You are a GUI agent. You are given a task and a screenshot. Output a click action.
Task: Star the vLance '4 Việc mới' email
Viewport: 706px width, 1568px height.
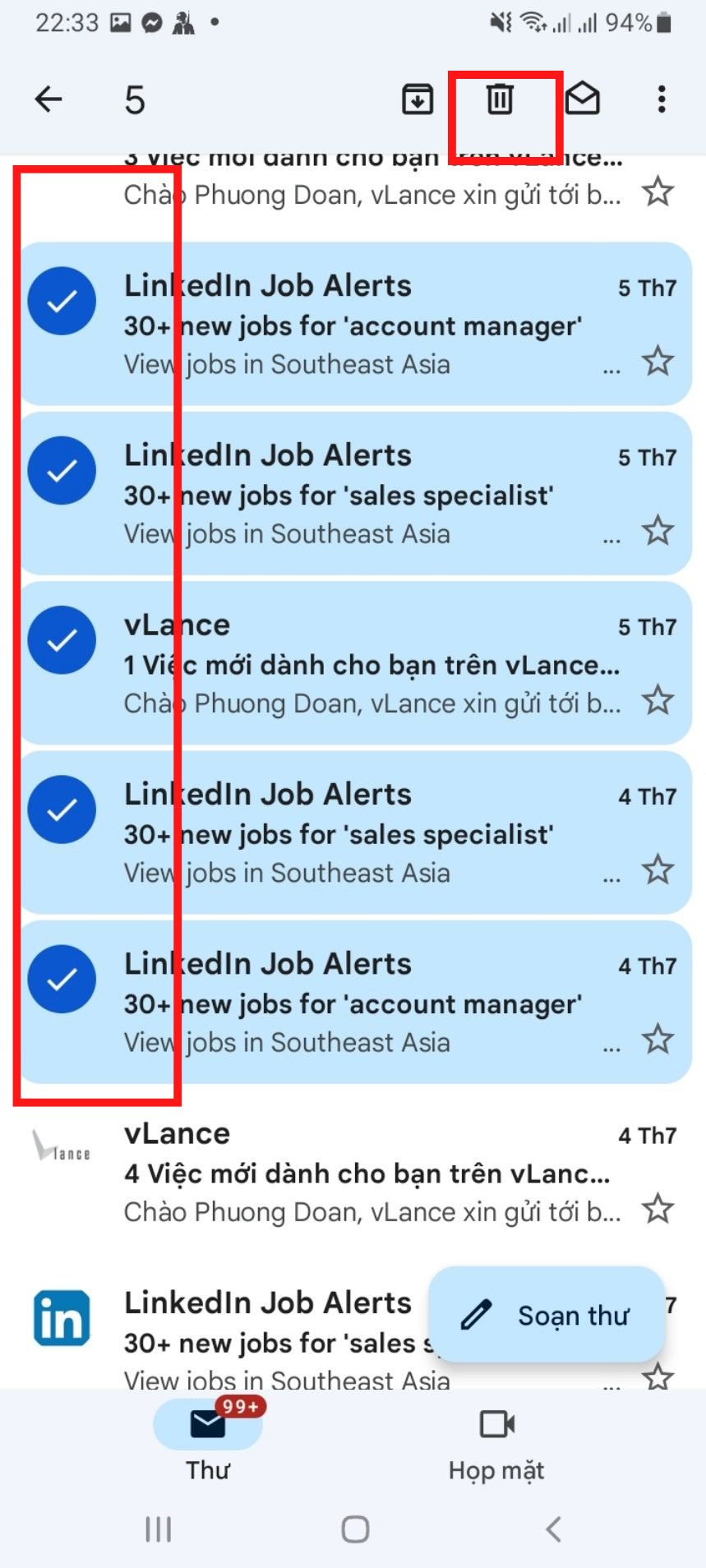(x=658, y=1209)
